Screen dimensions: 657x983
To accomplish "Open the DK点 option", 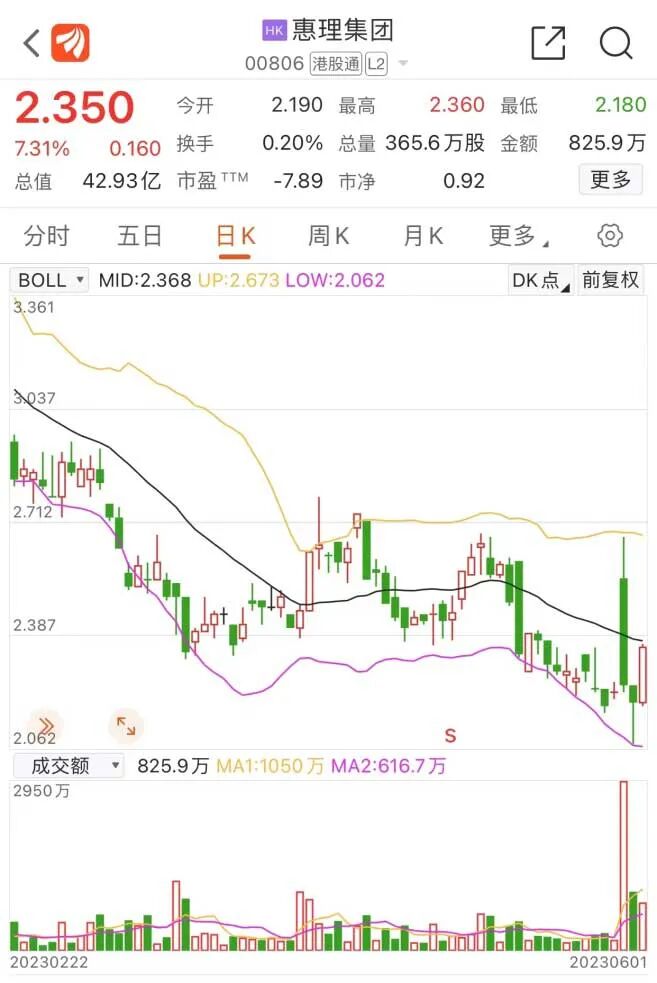I will (540, 280).
